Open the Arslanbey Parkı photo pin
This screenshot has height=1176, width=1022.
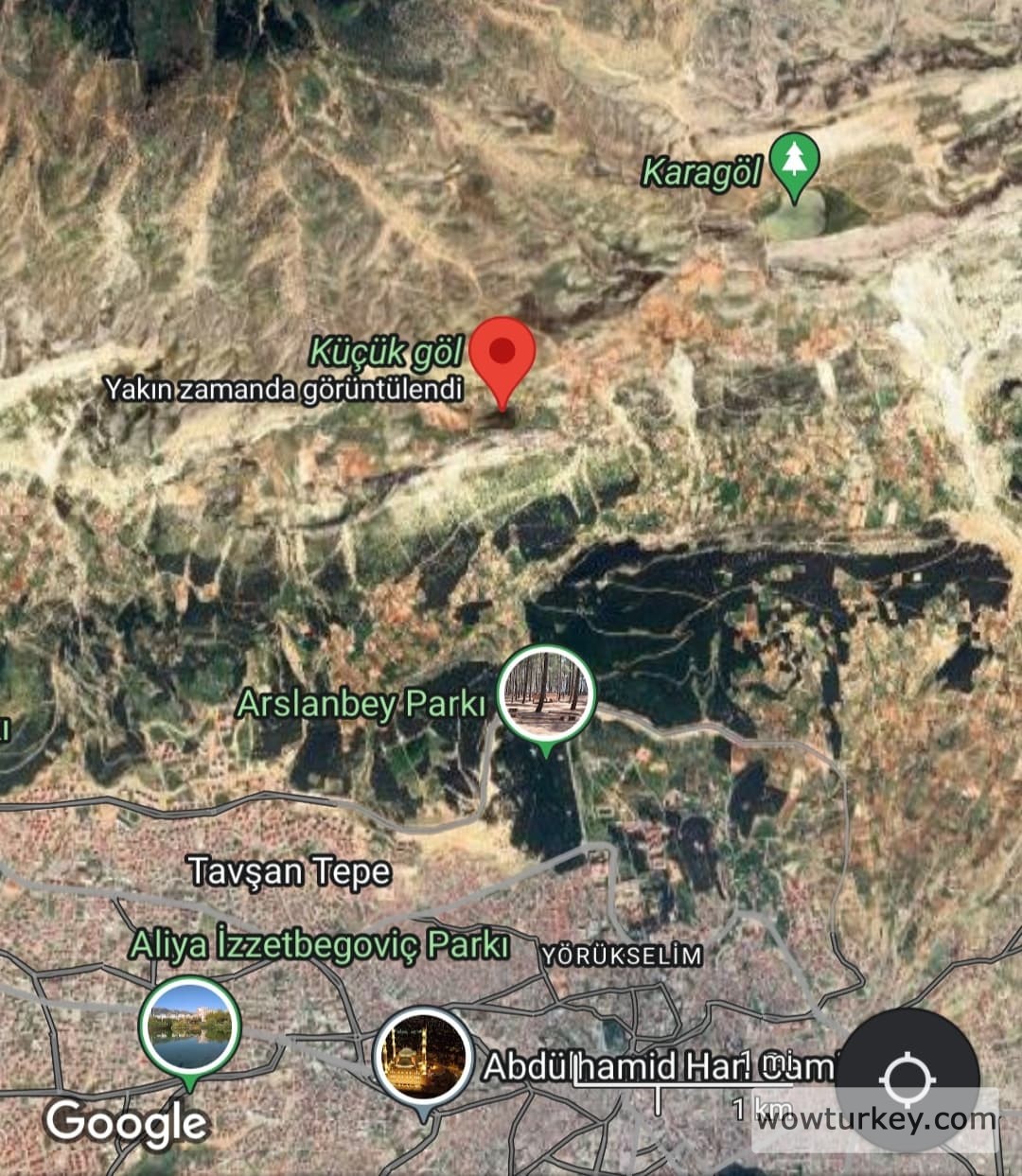(546, 693)
